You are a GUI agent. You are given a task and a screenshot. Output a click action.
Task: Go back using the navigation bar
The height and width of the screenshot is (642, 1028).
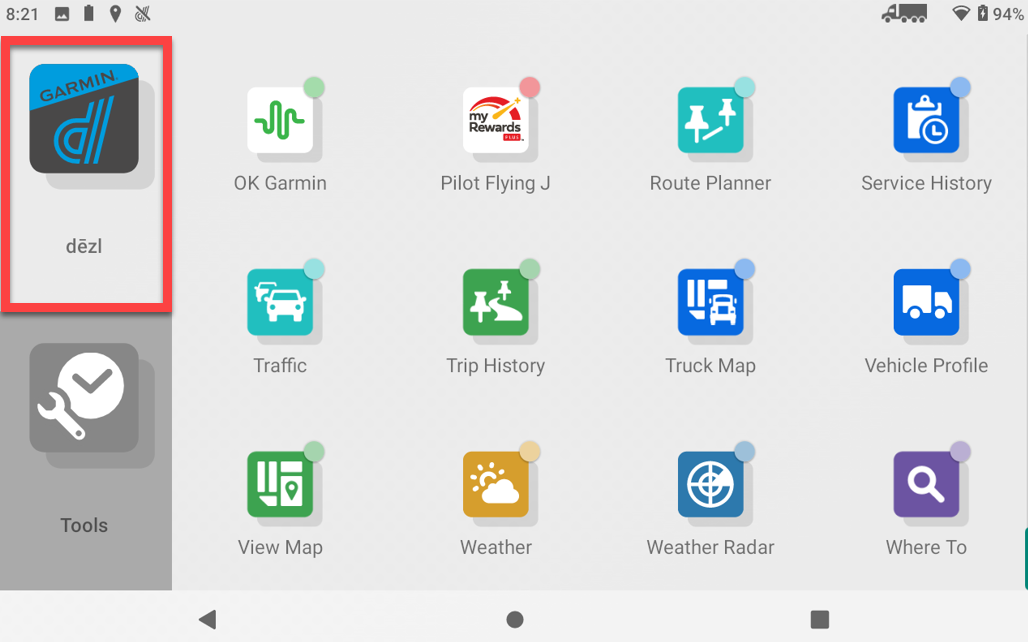click(x=207, y=619)
